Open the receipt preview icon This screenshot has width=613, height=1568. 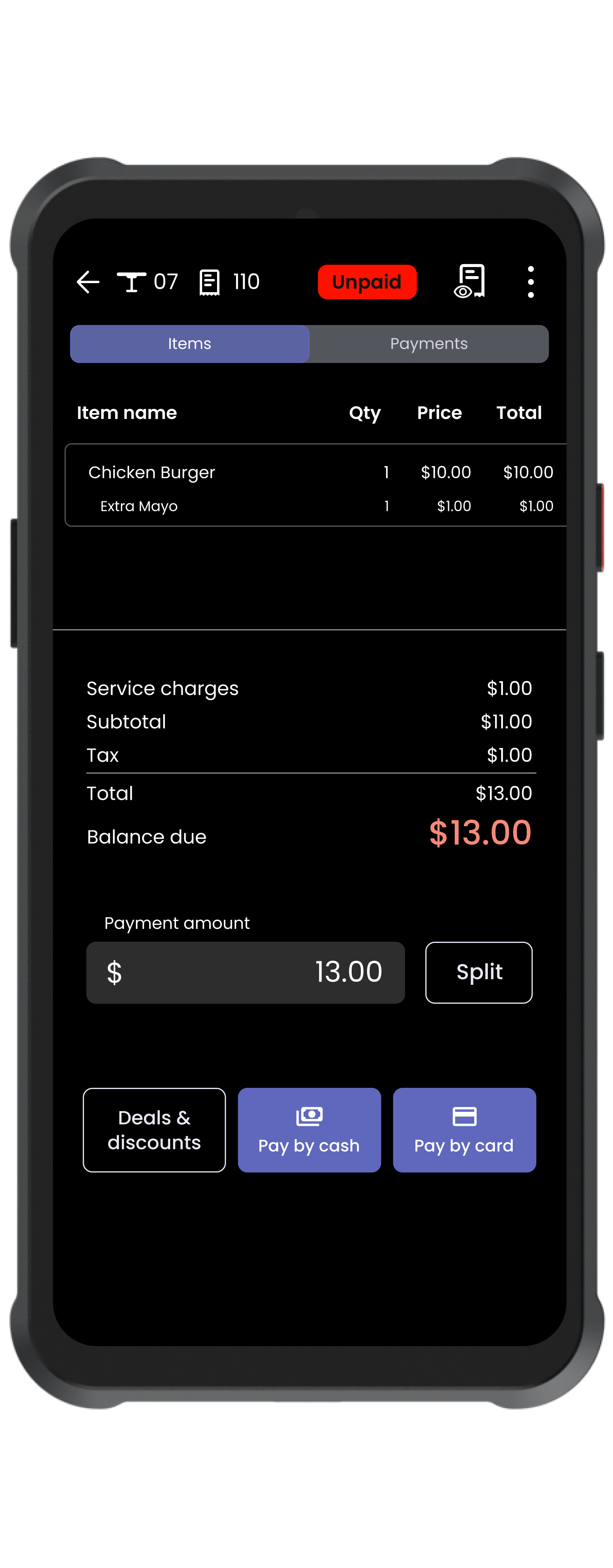pos(469,281)
